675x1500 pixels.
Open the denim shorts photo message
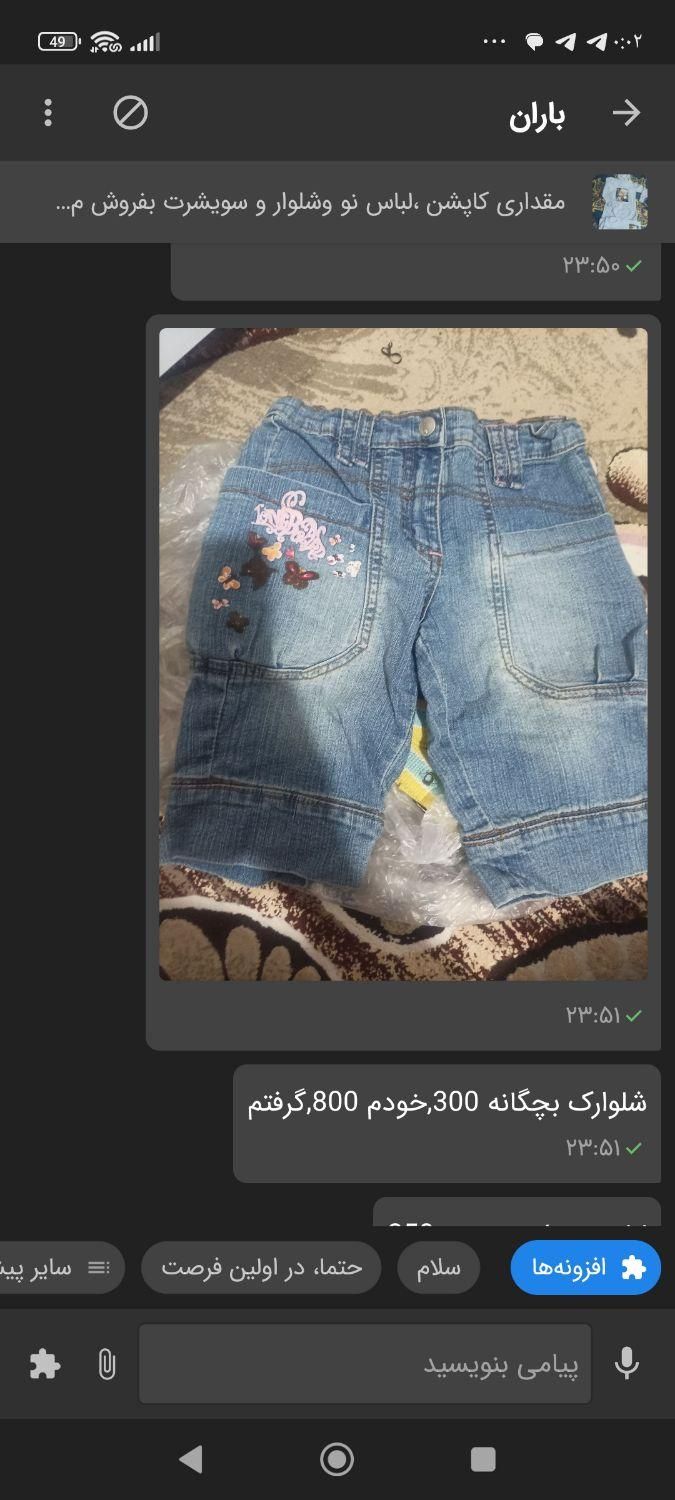403,654
